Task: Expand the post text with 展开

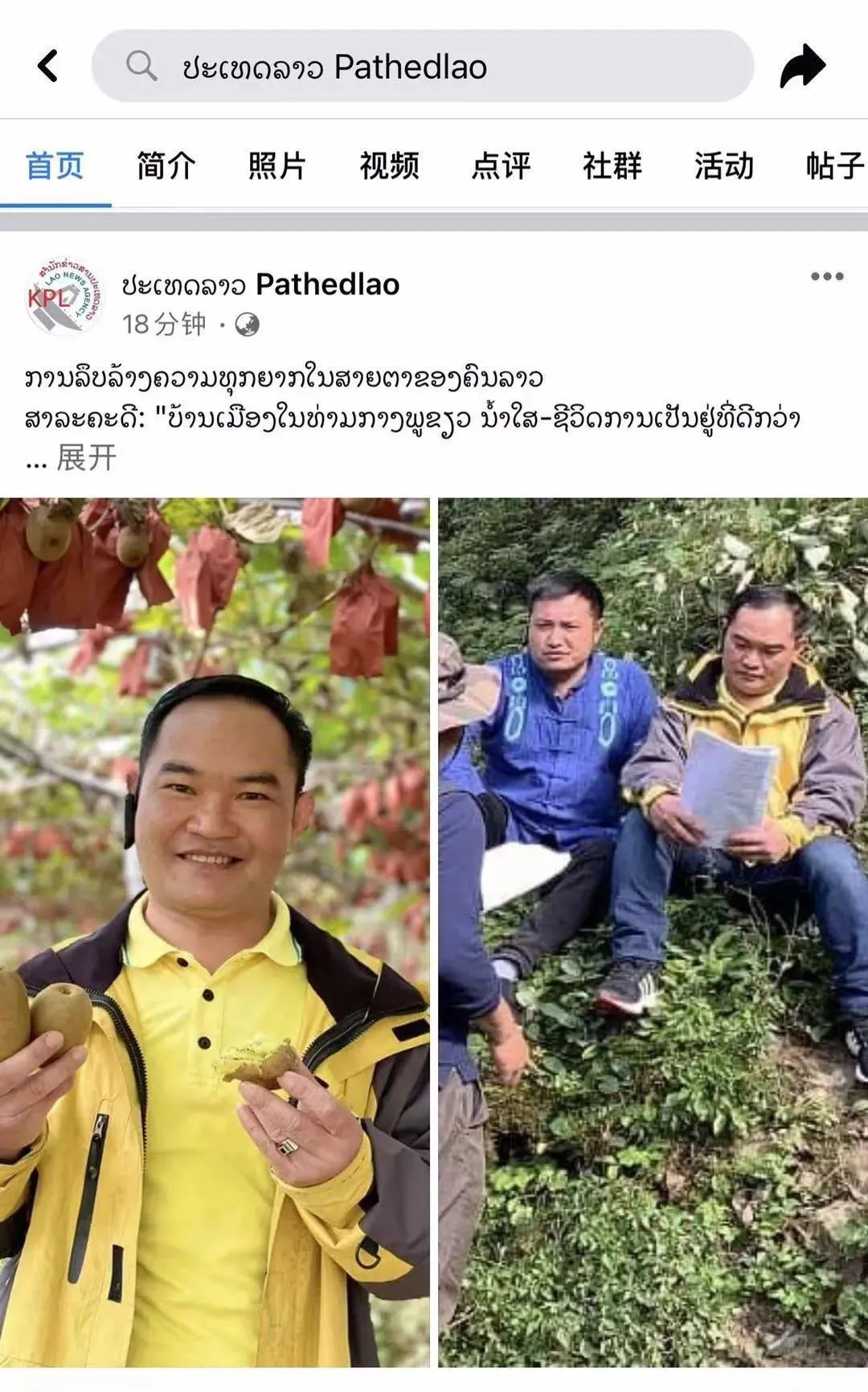Action: click(x=86, y=458)
